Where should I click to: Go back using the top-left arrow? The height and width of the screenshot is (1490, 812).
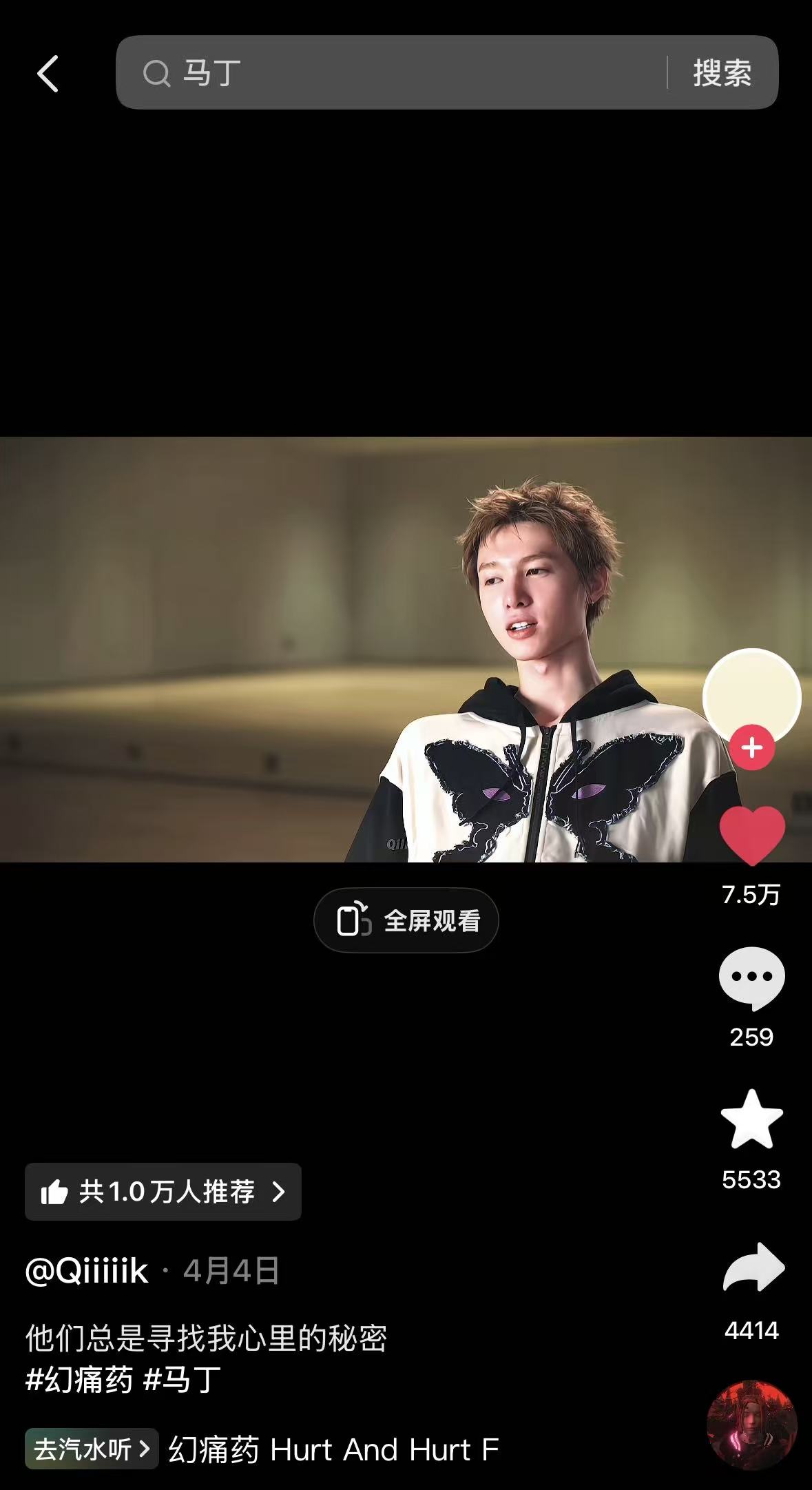pos(48,74)
